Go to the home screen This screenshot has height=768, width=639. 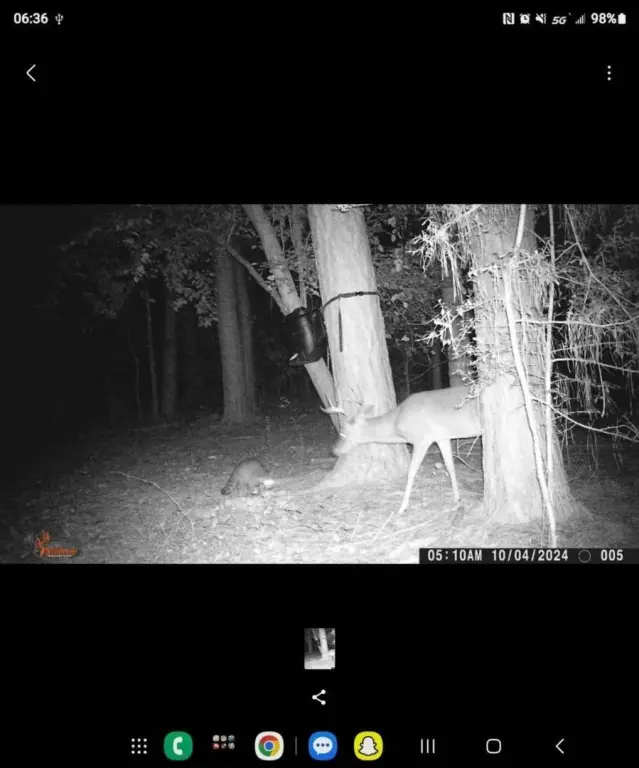pyautogui.click(x=493, y=746)
